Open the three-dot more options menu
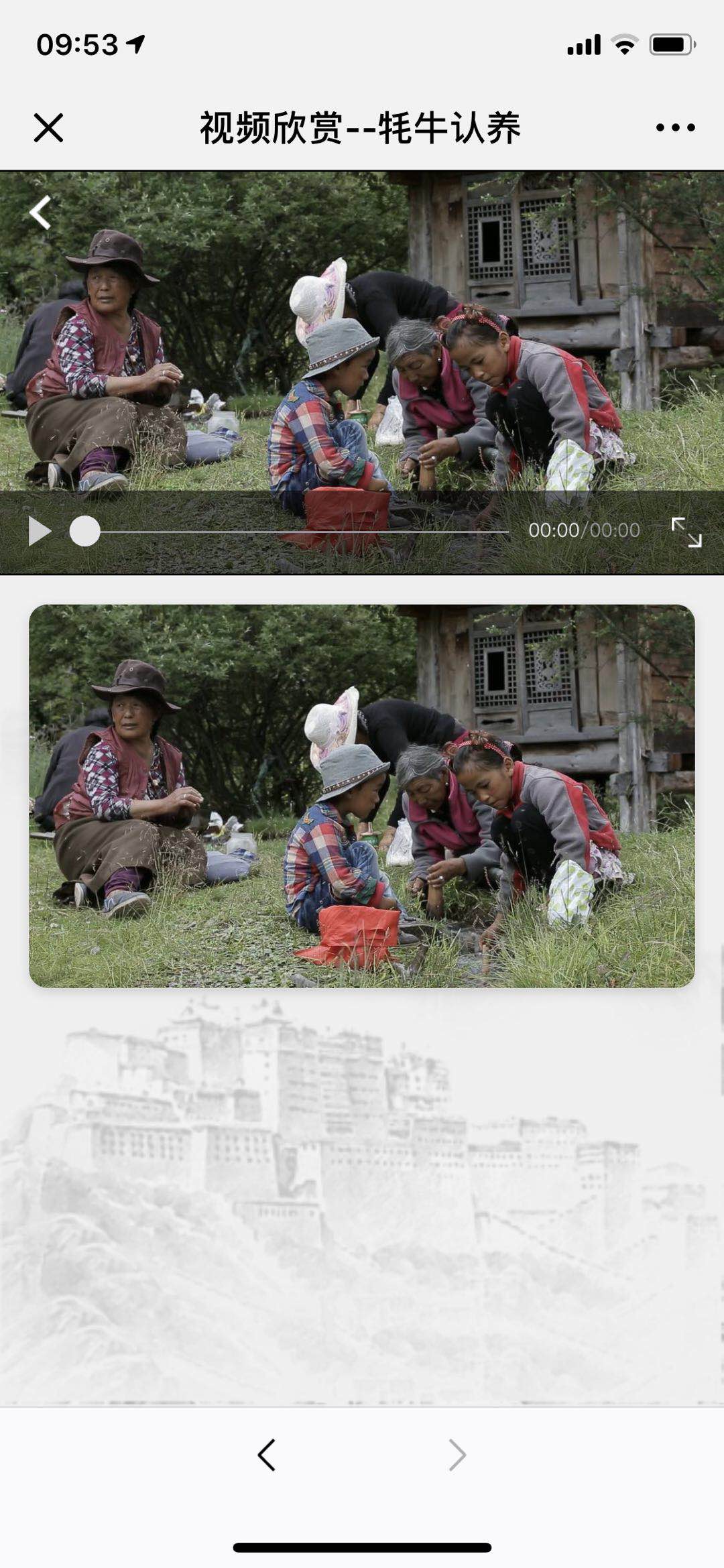The image size is (724, 1568). tap(675, 127)
